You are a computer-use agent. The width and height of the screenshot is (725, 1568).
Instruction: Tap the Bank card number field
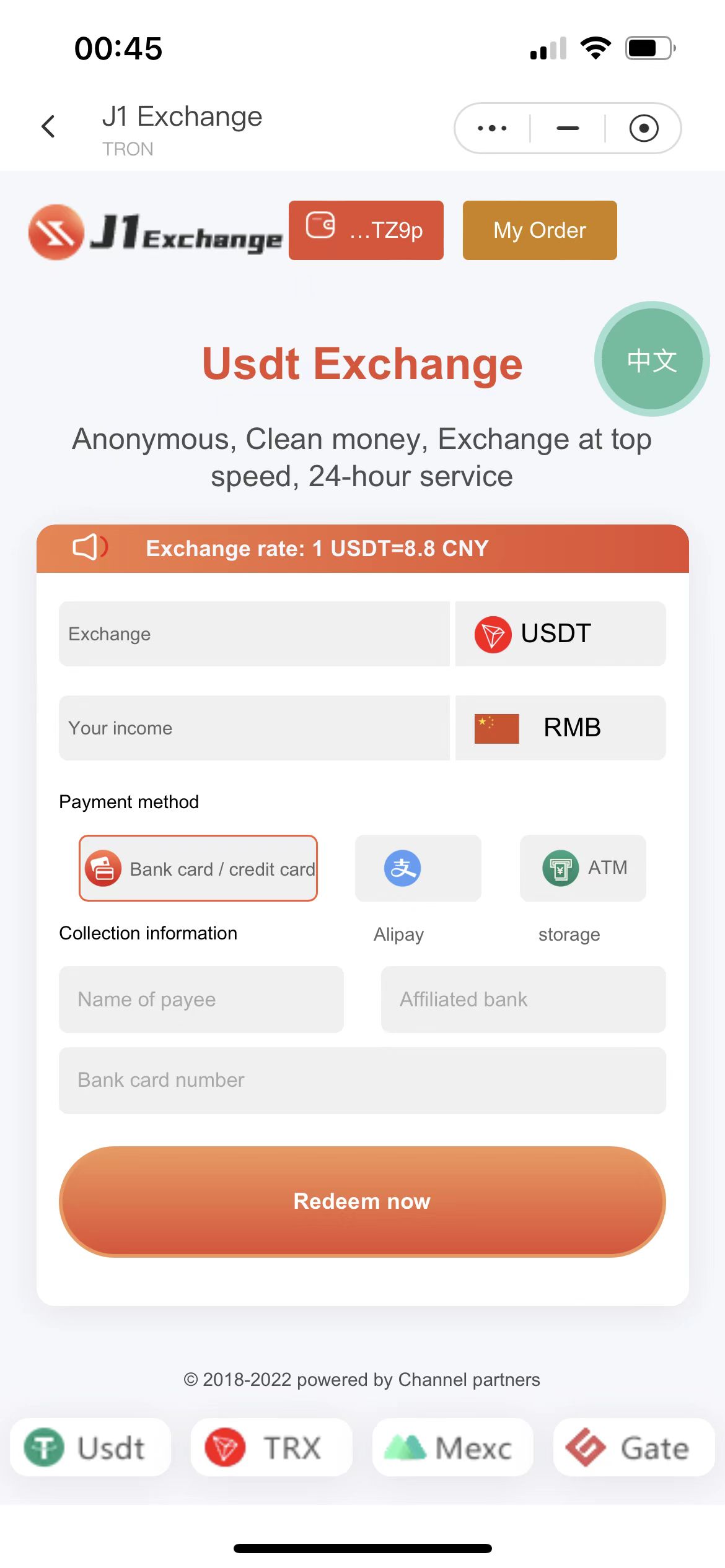coord(362,1081)
